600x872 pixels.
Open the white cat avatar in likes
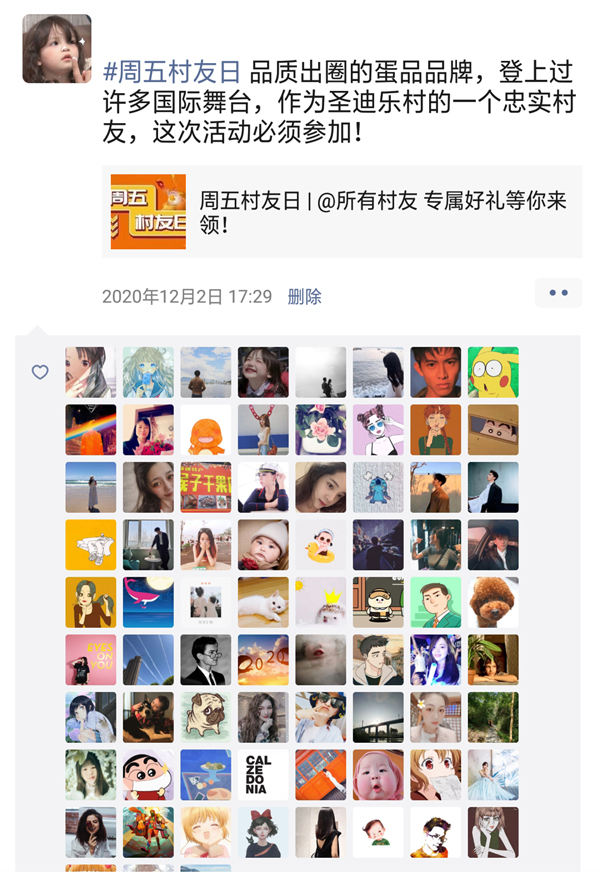(263, 602)
